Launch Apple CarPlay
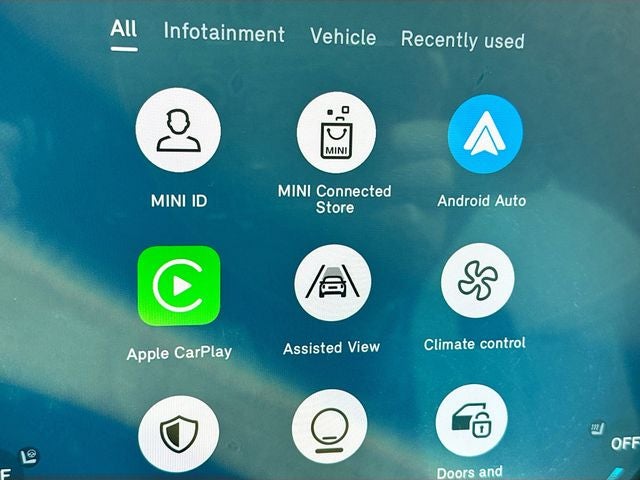 coord(179,287)
